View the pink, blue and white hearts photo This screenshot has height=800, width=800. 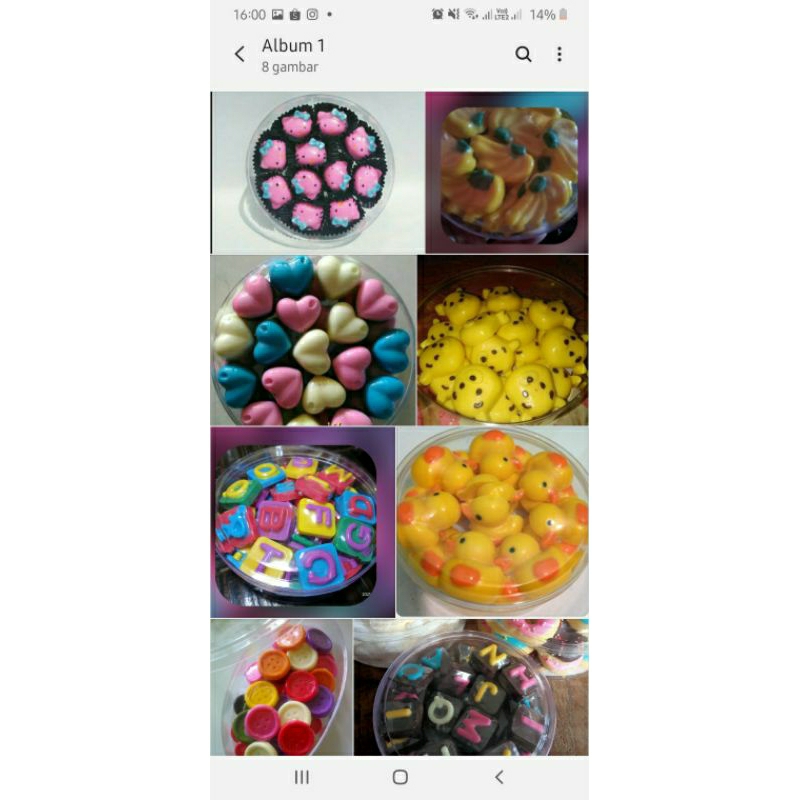tap(313, 340)
